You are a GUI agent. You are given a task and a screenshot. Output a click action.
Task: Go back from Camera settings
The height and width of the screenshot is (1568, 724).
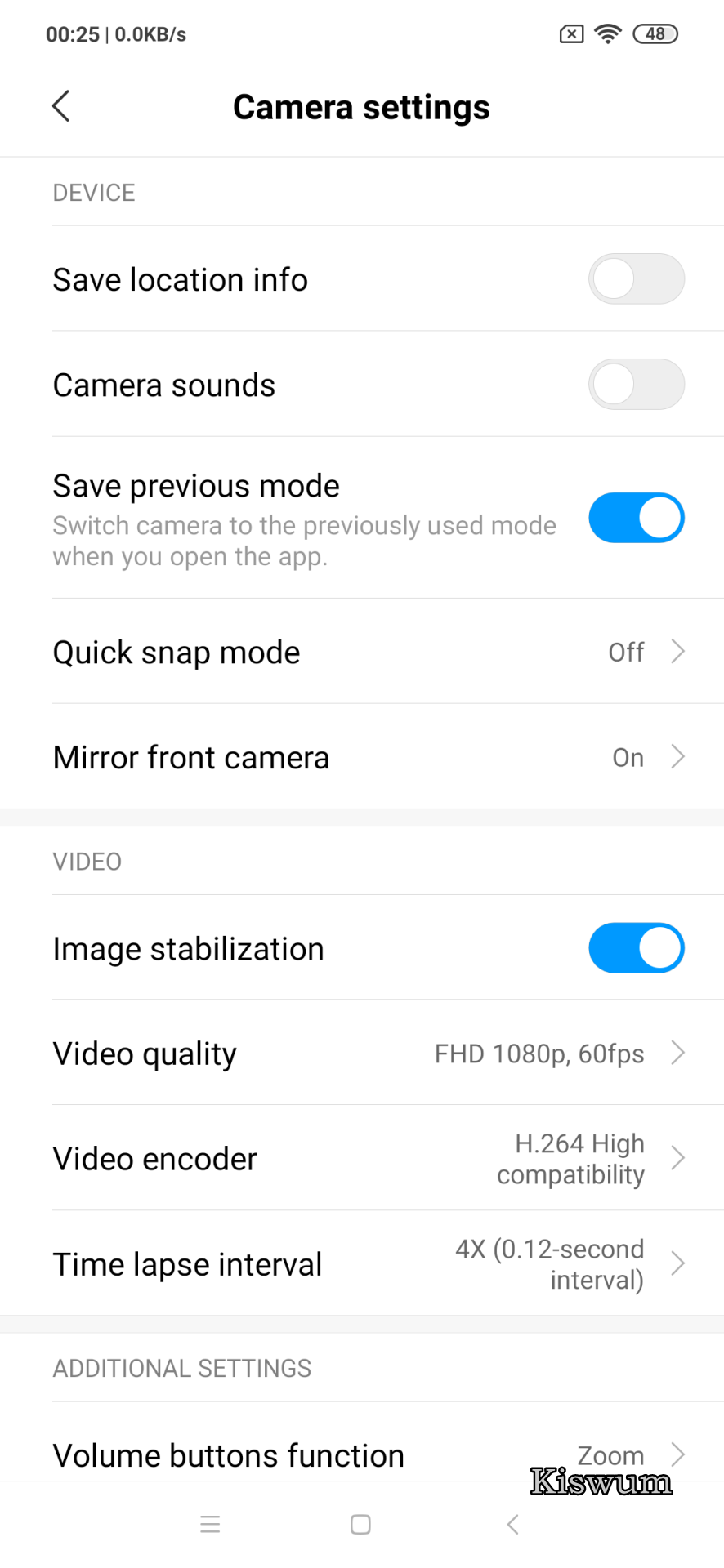tap(61, 106)
